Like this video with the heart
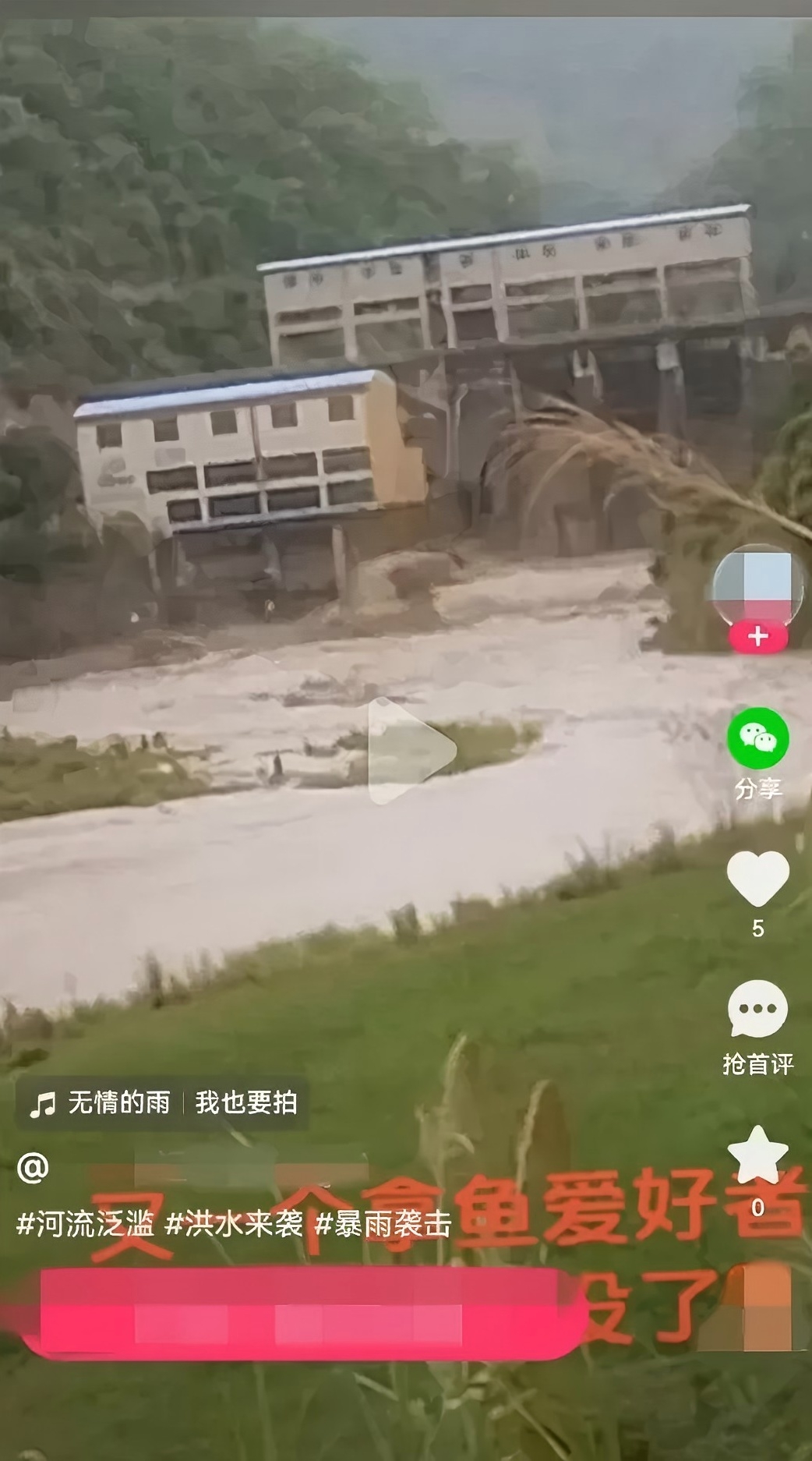812x1461 pixels. (x=757, y=879)
